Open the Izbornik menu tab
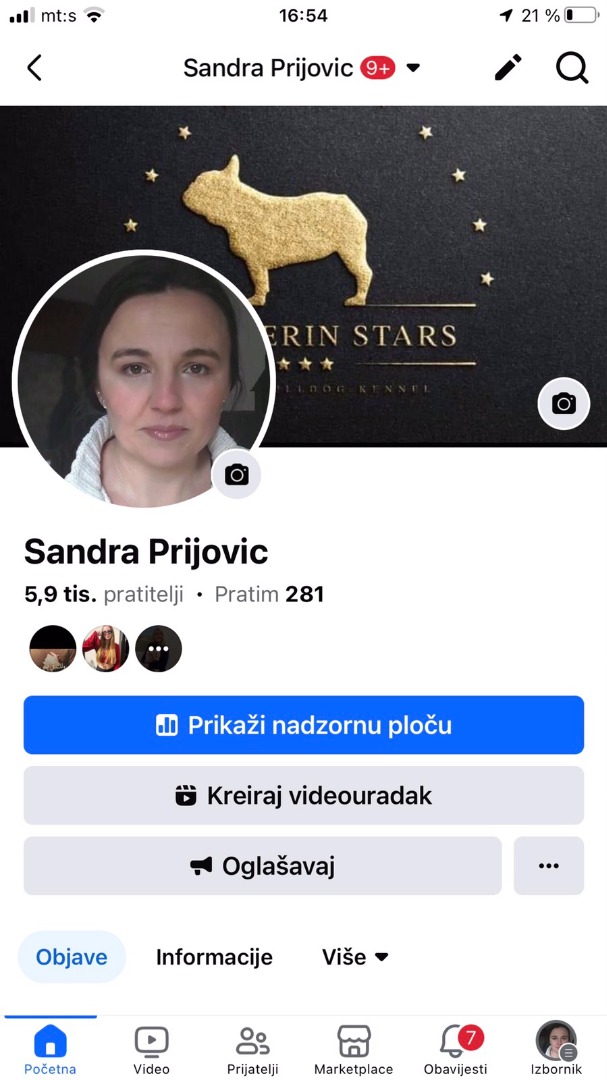 (556, 1049)
